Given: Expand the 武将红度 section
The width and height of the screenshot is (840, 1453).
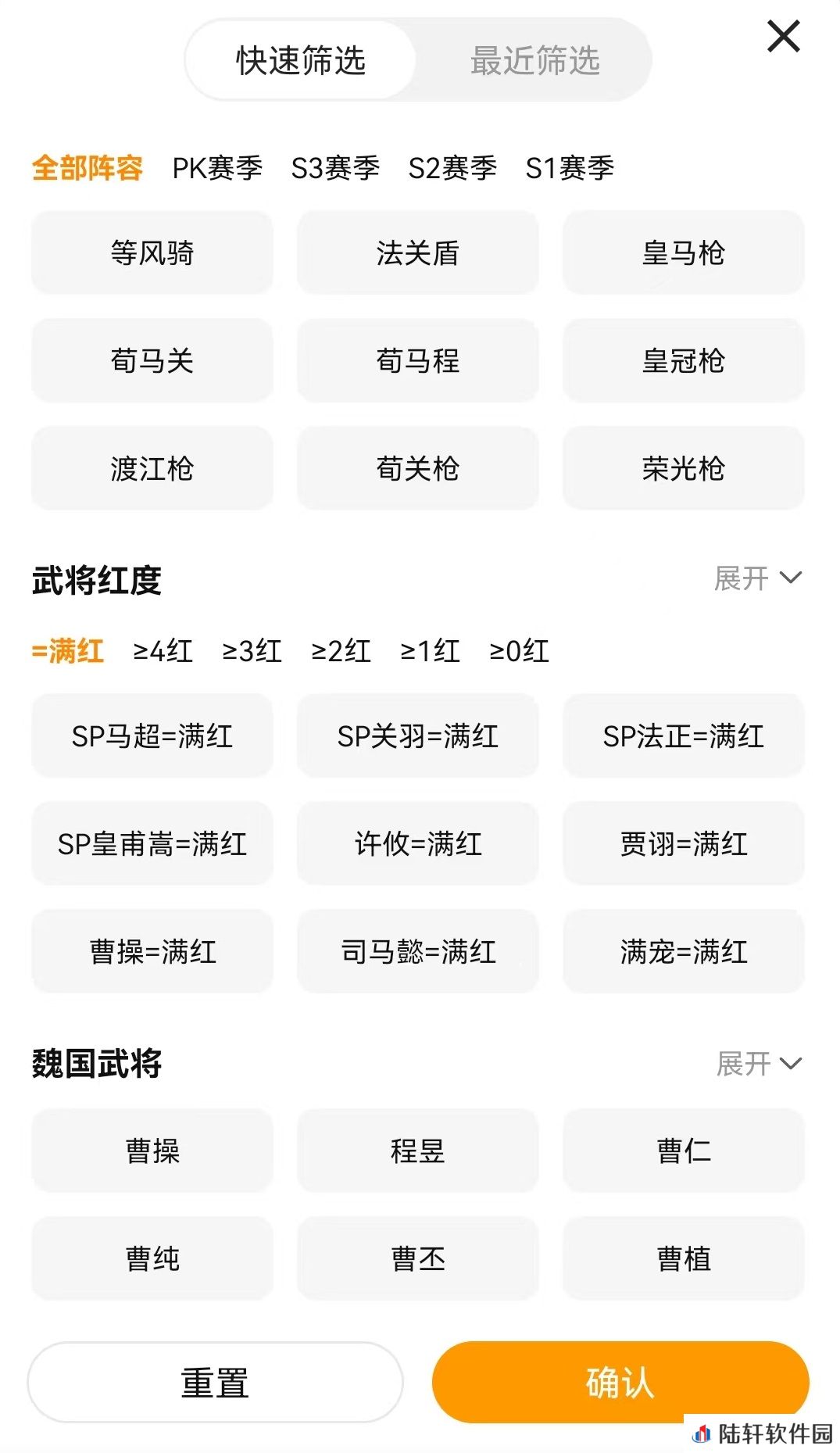Looking at the screenshot, I should click(757, 578).
